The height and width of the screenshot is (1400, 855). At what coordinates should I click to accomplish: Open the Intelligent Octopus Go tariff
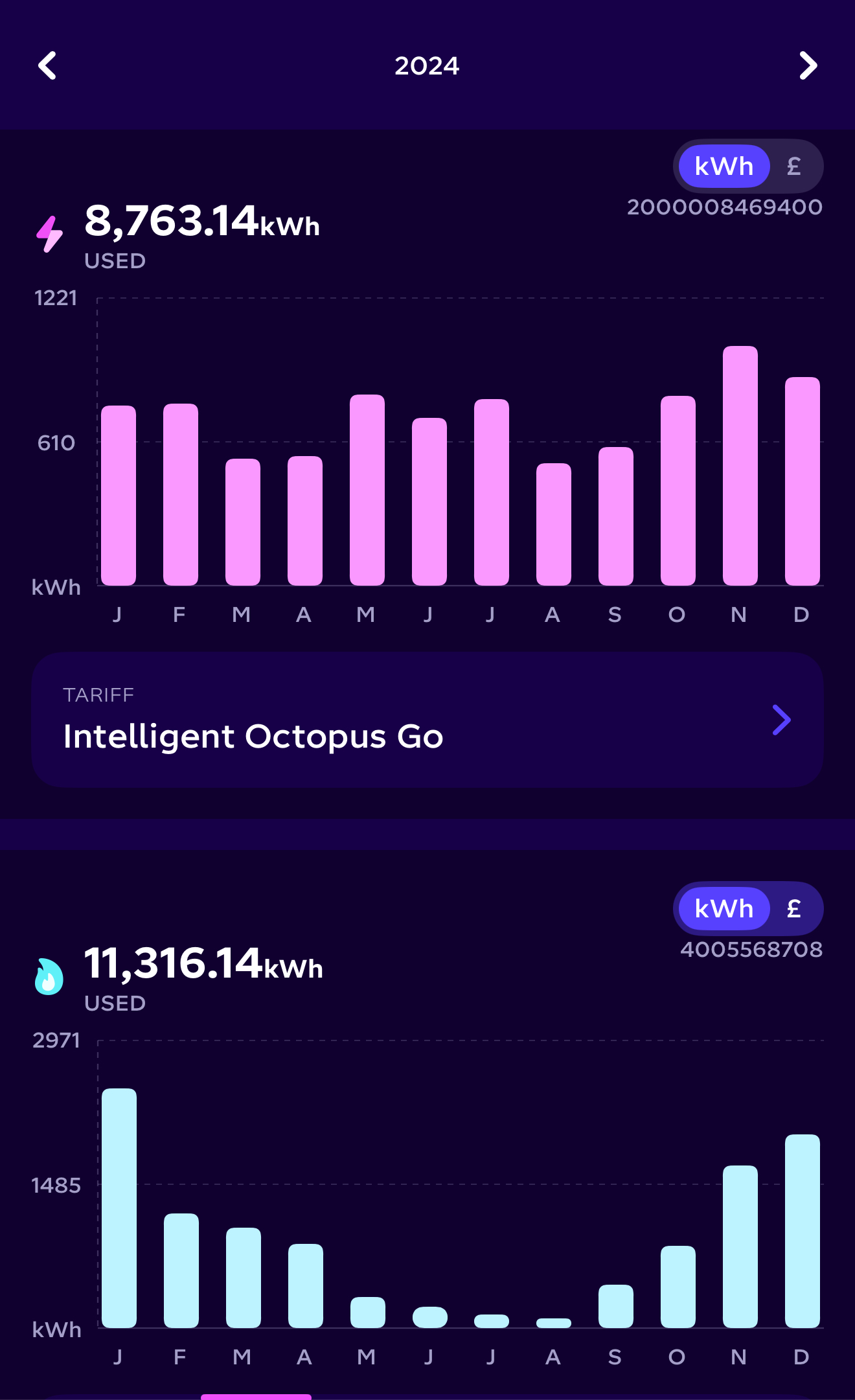pos(427,720)
